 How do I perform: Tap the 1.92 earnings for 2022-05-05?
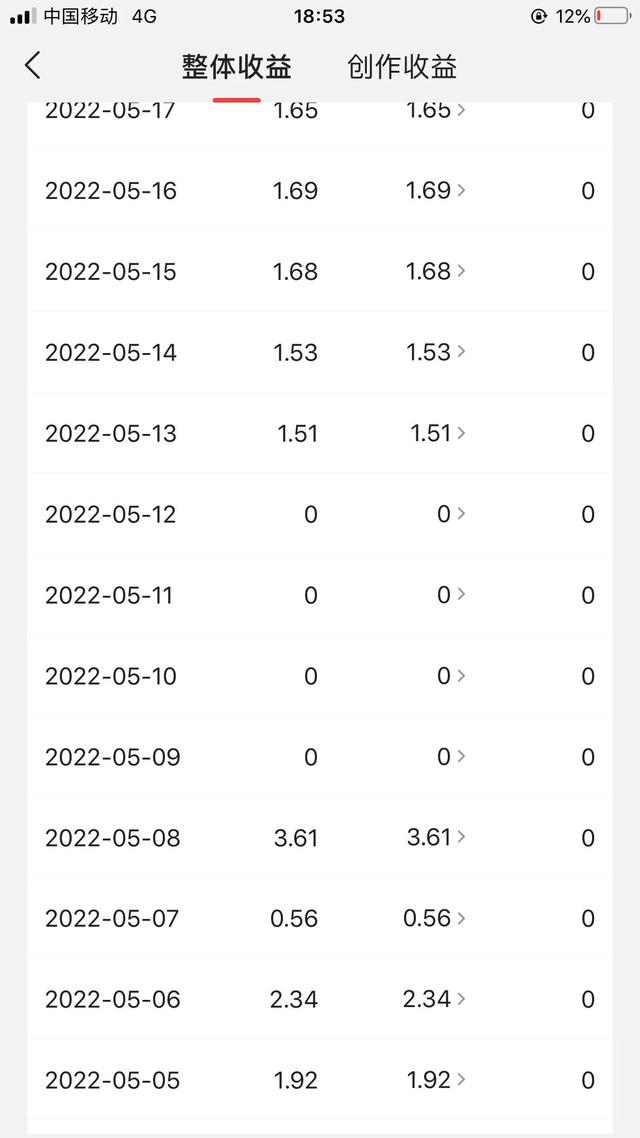(436, 1080)
